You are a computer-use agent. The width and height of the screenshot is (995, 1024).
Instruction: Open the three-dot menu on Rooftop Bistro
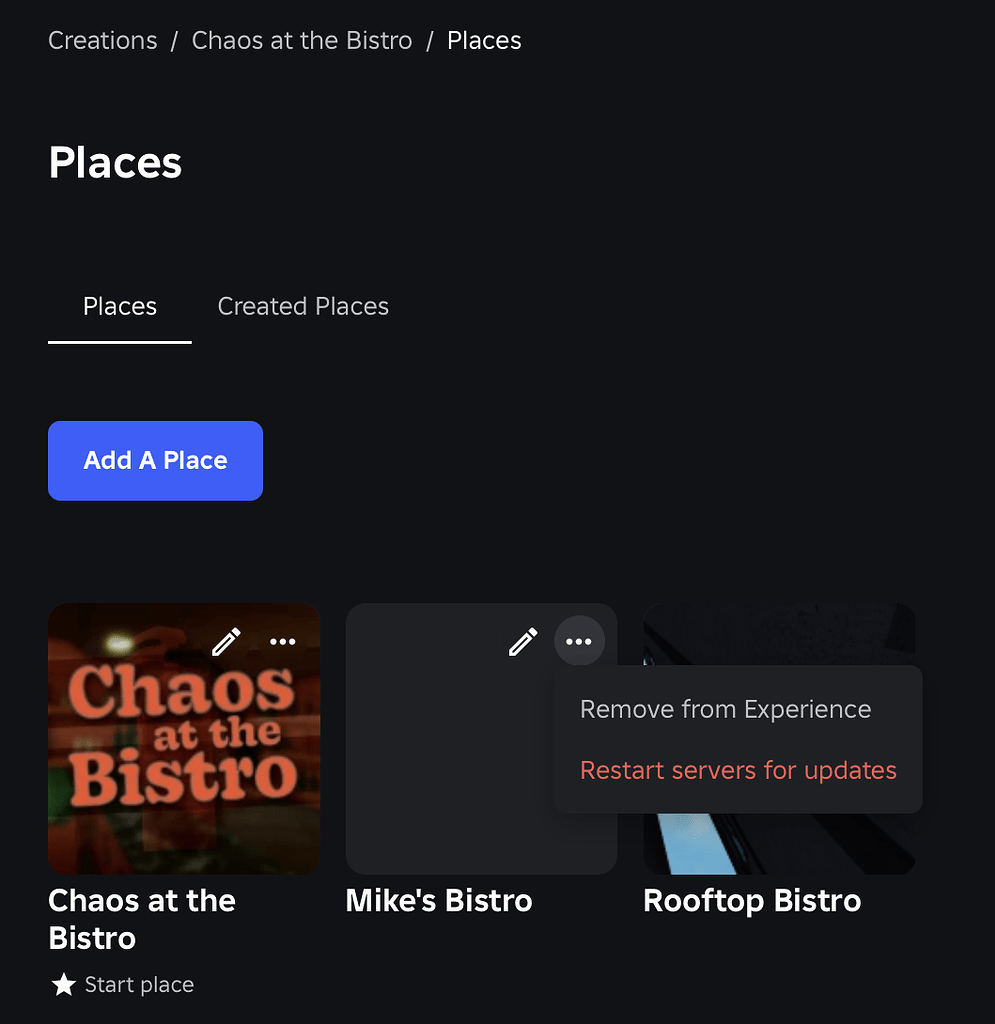(x=877, y=641)
